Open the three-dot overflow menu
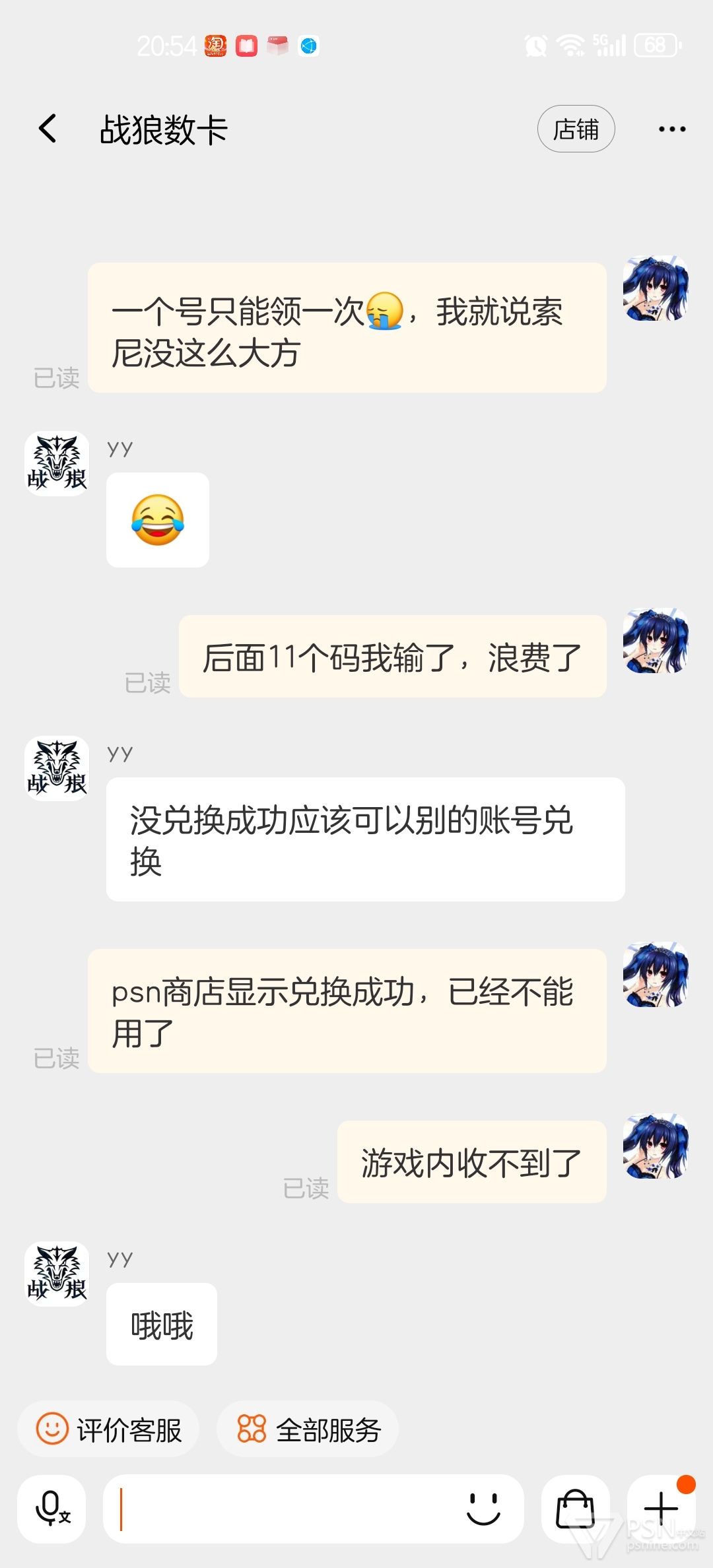The height and width of the screenshot is (1568, 713). [x=672, y=129]
